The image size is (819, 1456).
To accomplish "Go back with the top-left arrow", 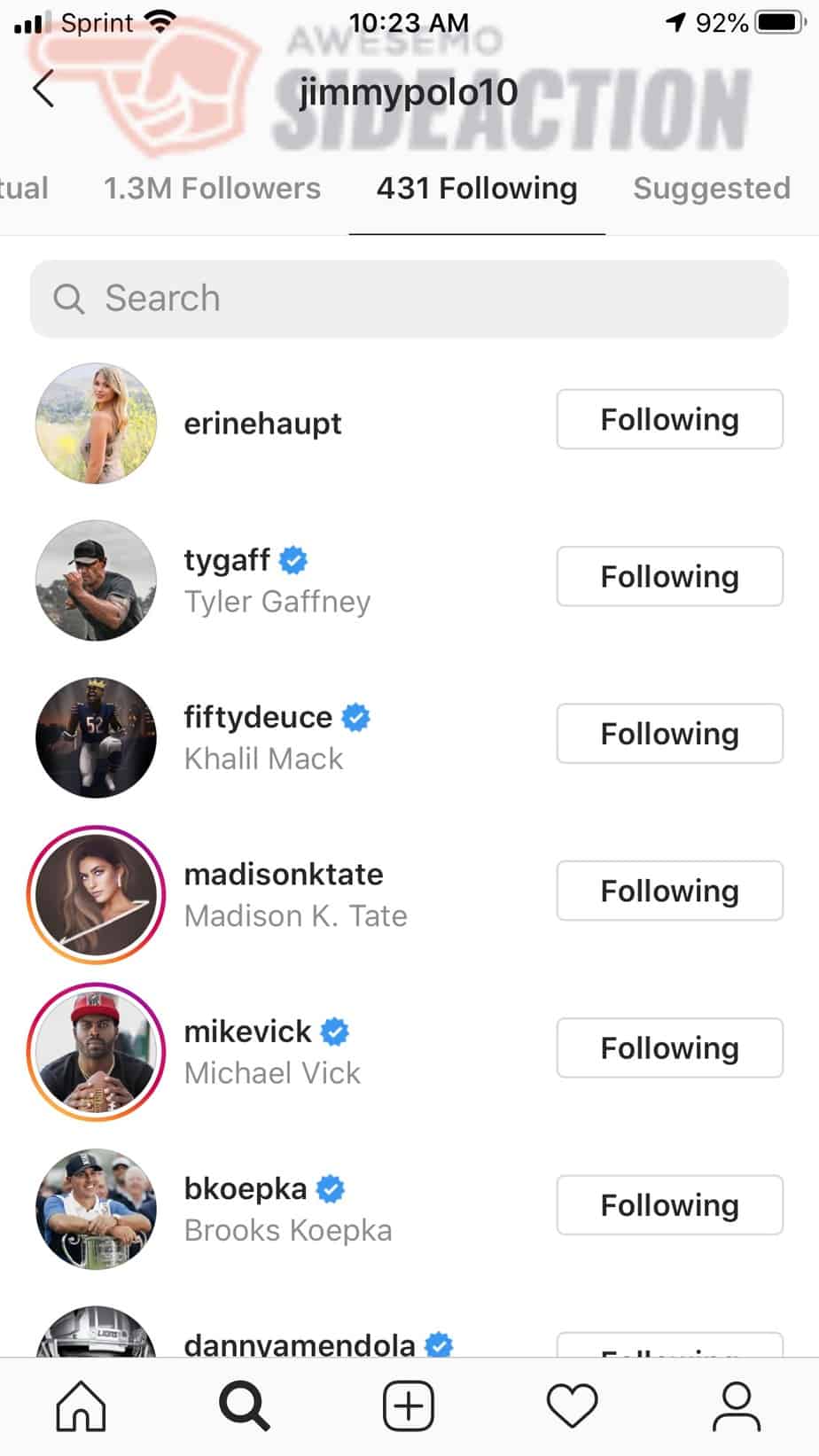I will pos(43,89).
